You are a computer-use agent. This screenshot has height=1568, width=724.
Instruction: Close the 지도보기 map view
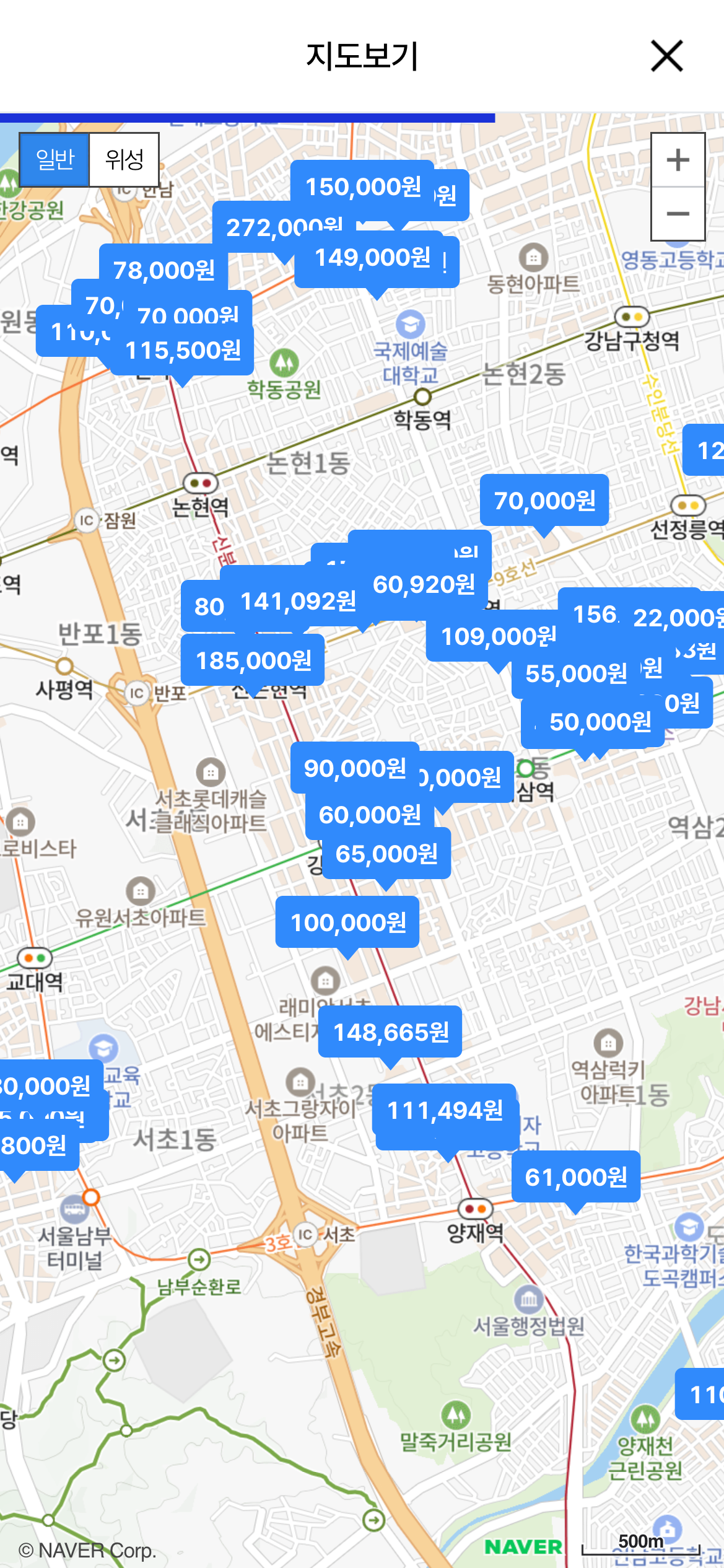[666, 56]
